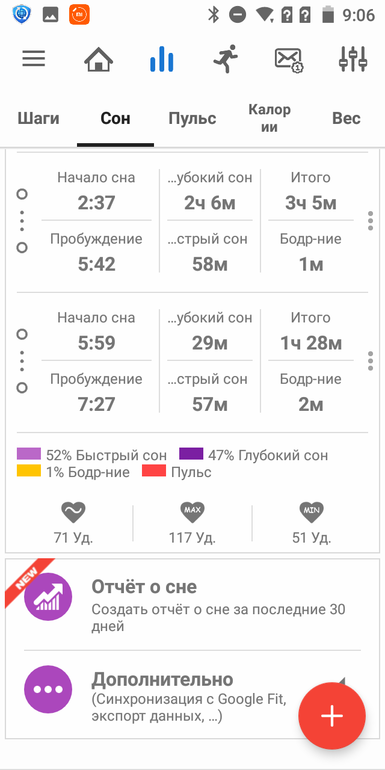Open options for the sleep starting 2:37

point(370,221)
